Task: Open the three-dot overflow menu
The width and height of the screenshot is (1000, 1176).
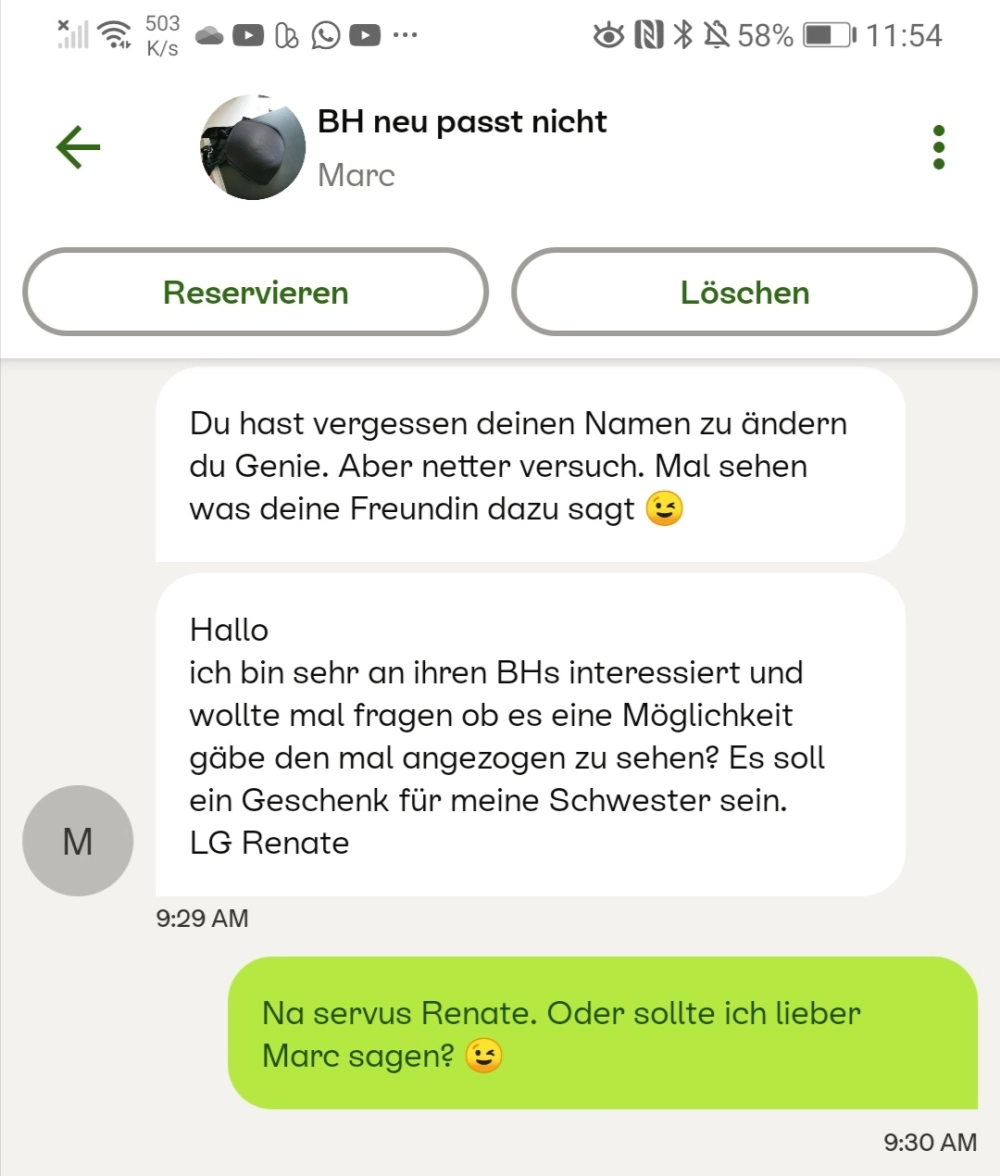Action: click(x=937, y=148)
